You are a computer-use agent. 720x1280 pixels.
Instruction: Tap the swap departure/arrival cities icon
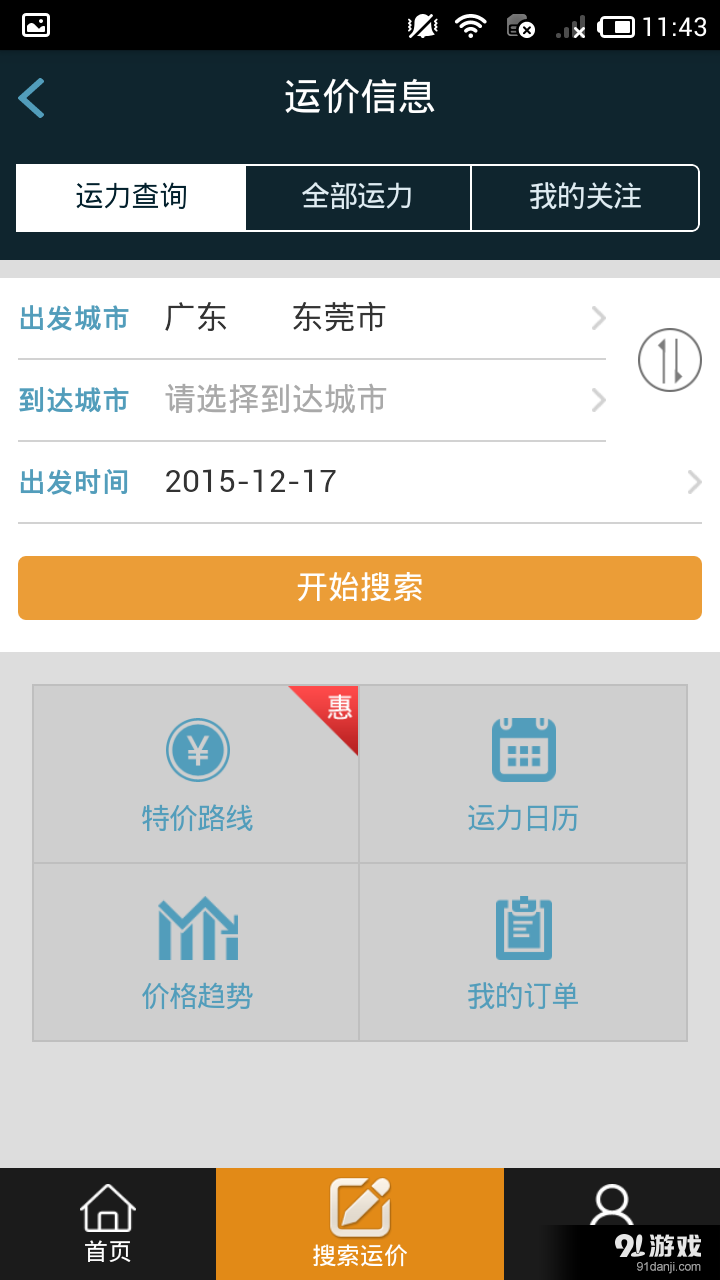(x=669, y=359)
